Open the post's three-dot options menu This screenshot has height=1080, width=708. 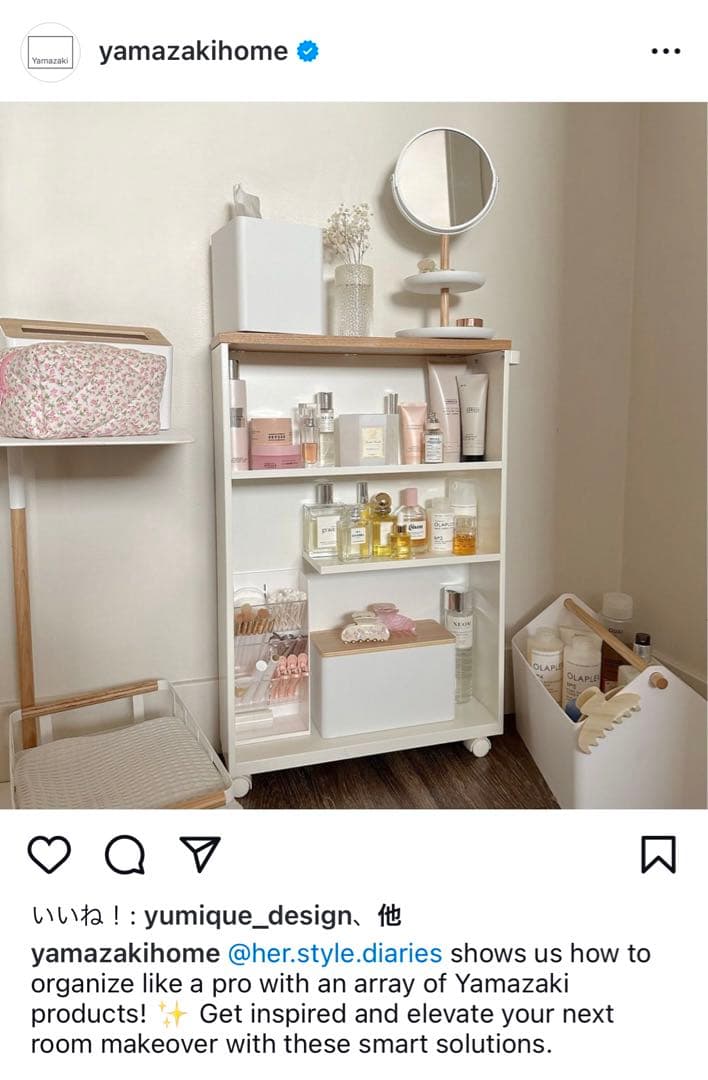[x=665, y=52]
